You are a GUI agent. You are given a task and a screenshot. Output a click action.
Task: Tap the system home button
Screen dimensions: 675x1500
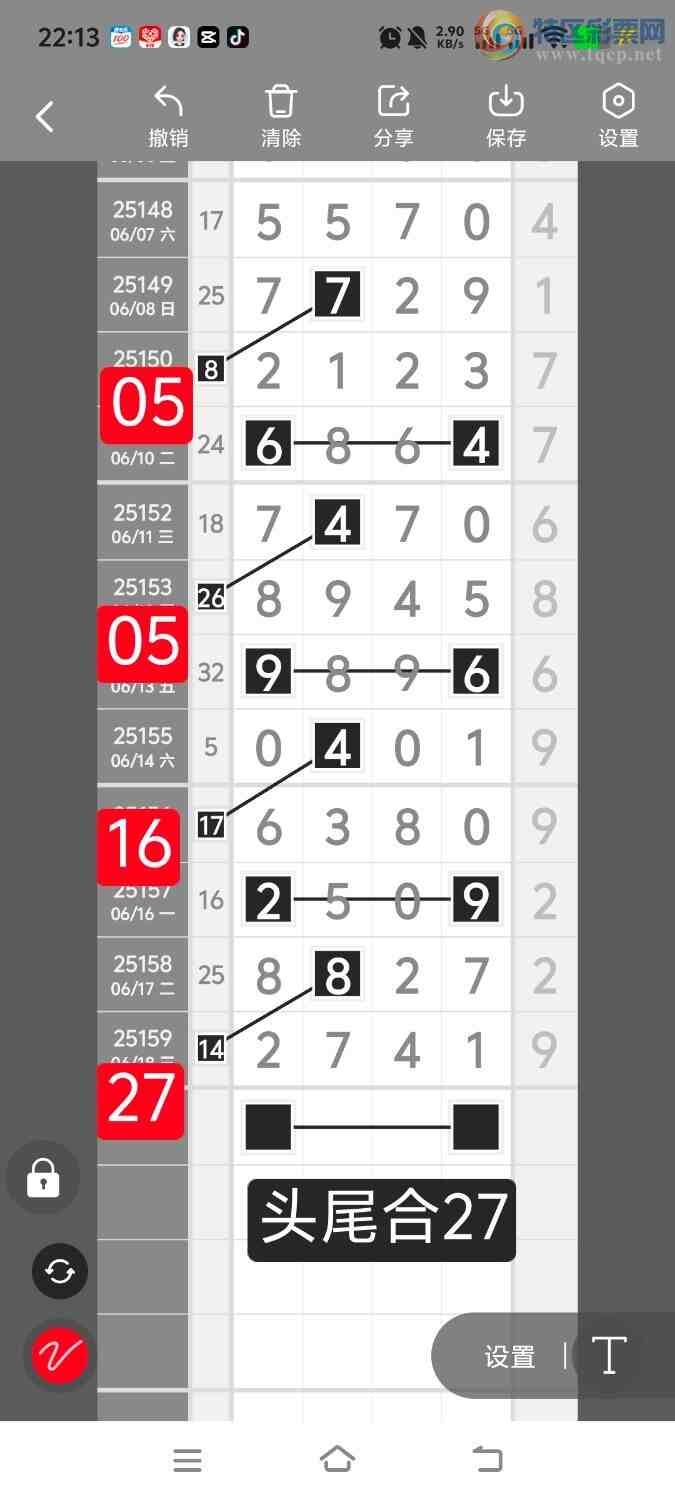tap(337, 1460)
